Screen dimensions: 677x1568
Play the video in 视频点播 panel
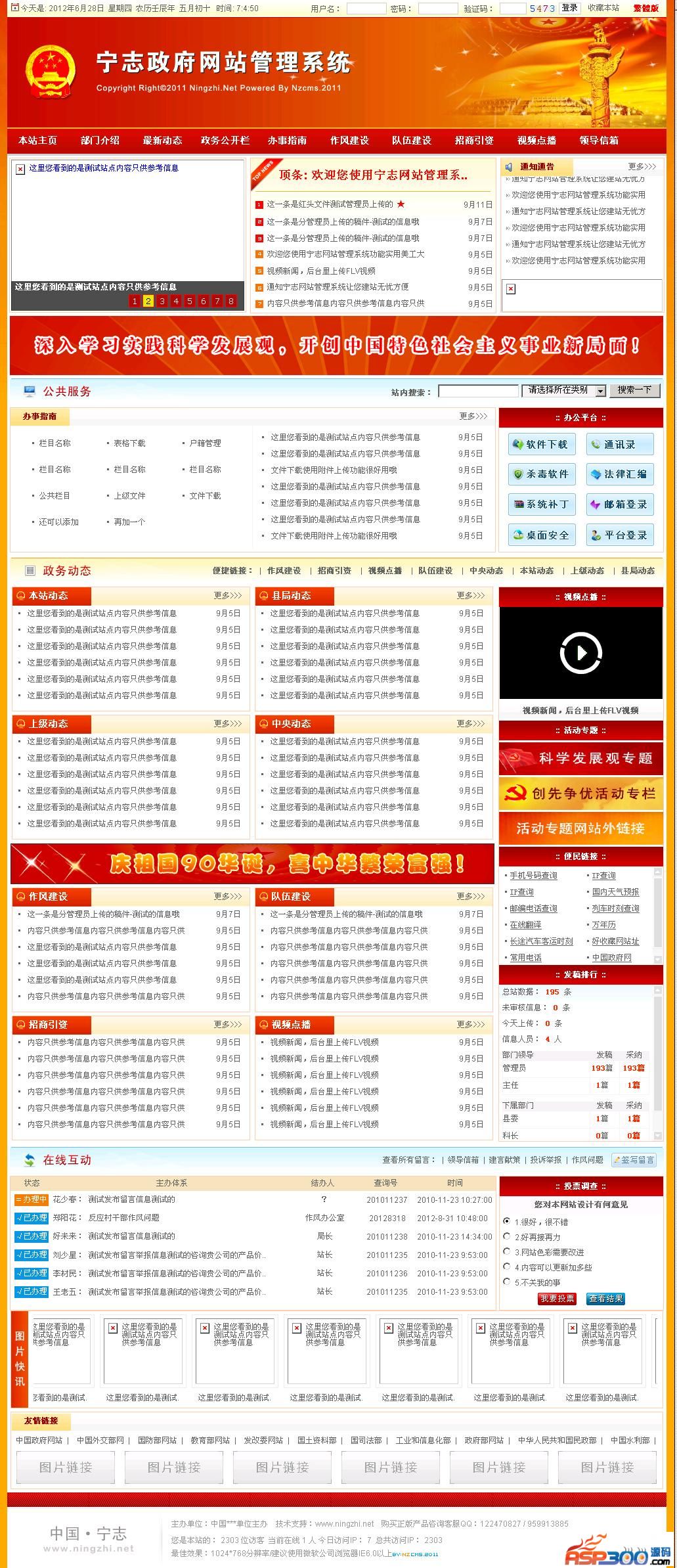click(580, 653)
